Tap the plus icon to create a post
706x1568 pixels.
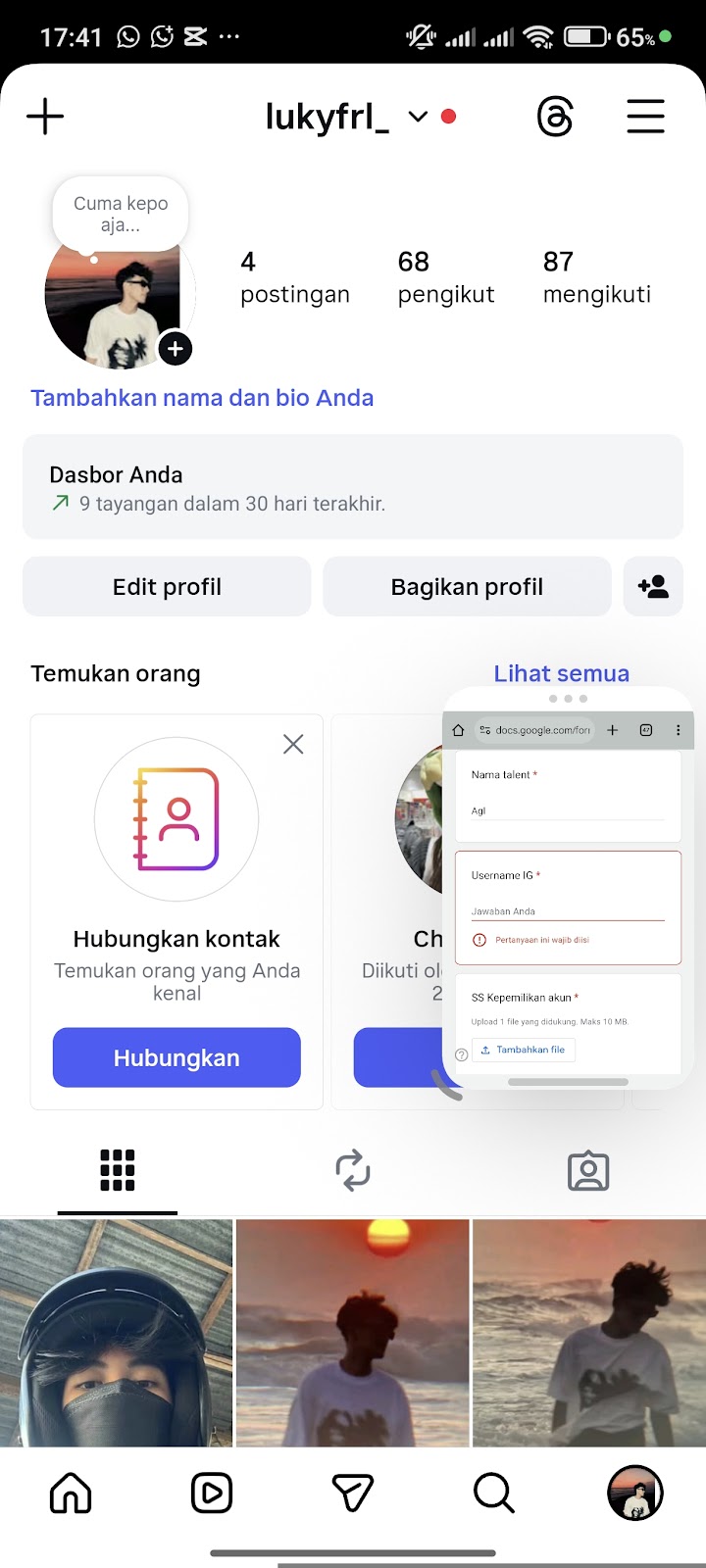pos(45,117)
